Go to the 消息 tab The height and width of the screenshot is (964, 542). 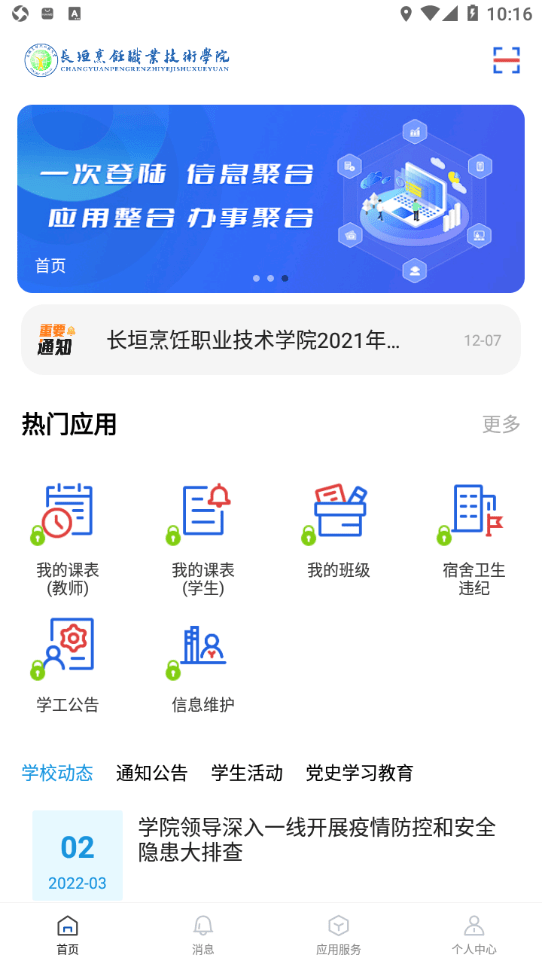pyautogui.click(x=203, y=934)
